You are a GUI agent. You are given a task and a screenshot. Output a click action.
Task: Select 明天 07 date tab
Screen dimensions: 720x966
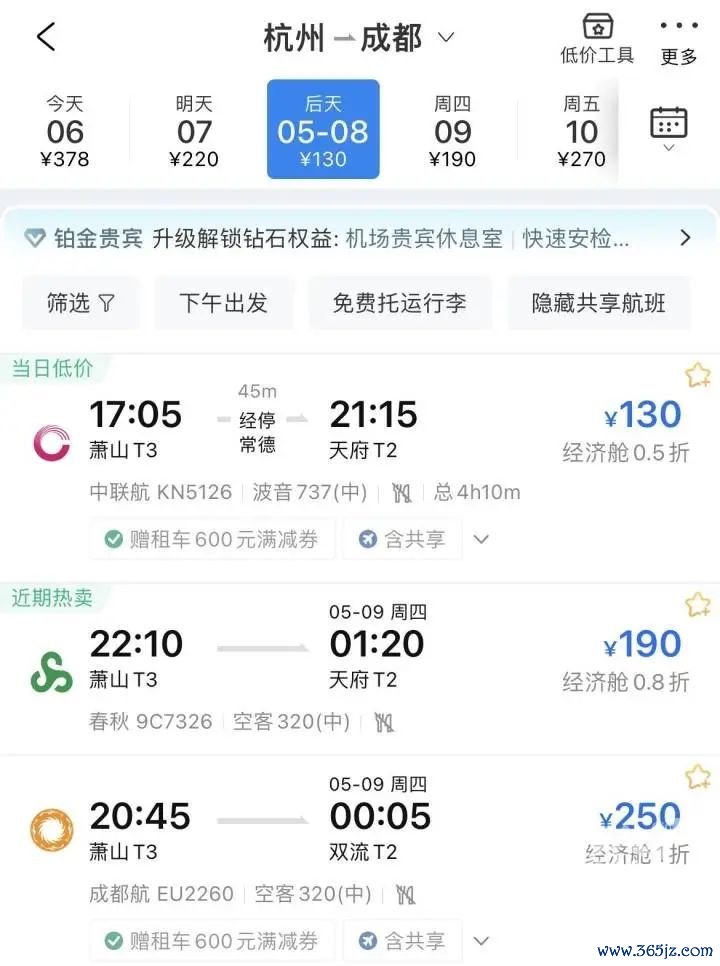[x=194, y=130]
